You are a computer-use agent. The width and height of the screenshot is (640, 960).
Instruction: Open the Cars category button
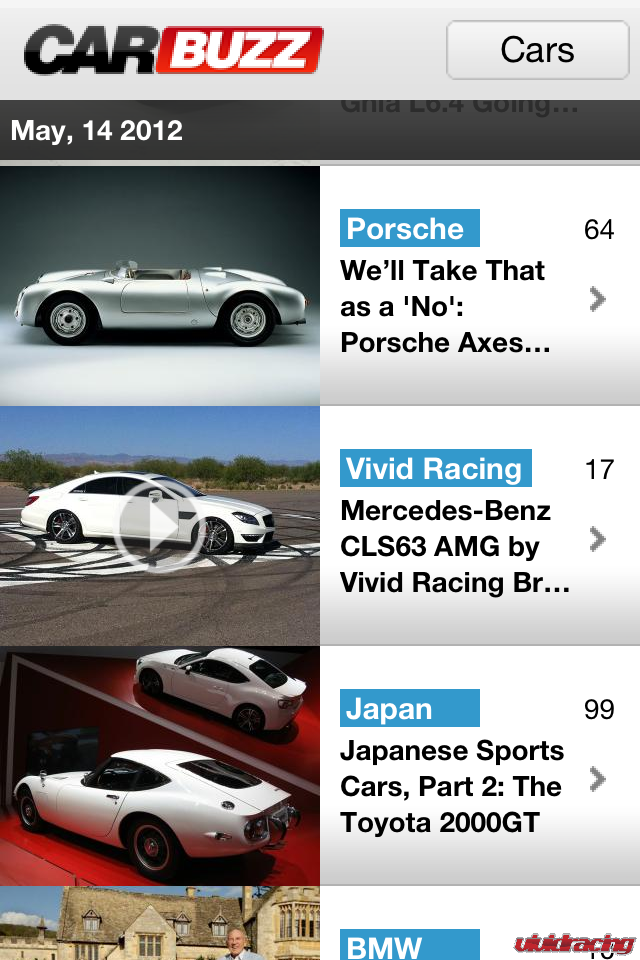coord(537,50)
